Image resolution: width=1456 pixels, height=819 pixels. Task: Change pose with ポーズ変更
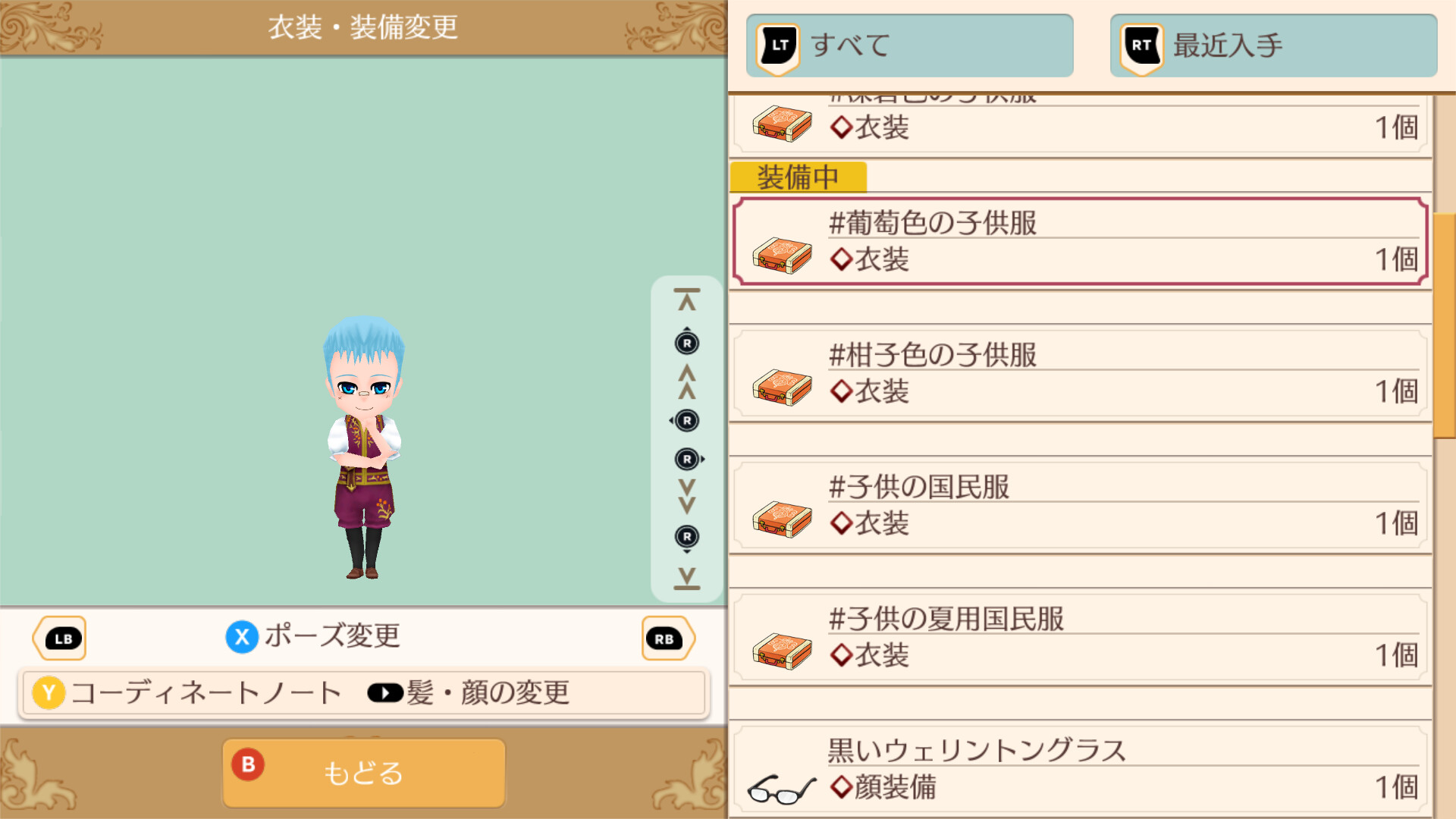click(x=313, y=636)
